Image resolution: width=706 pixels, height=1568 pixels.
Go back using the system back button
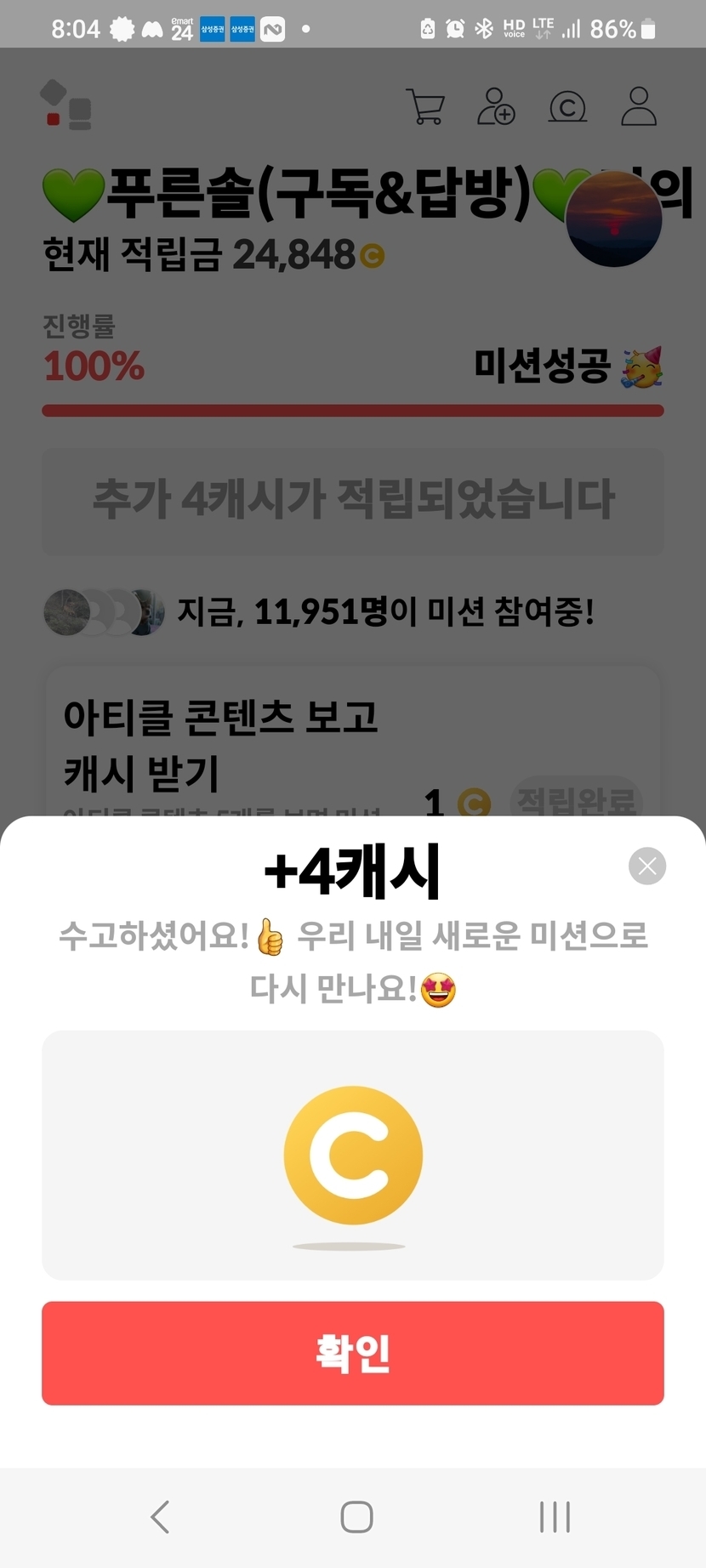[160, 1517]
